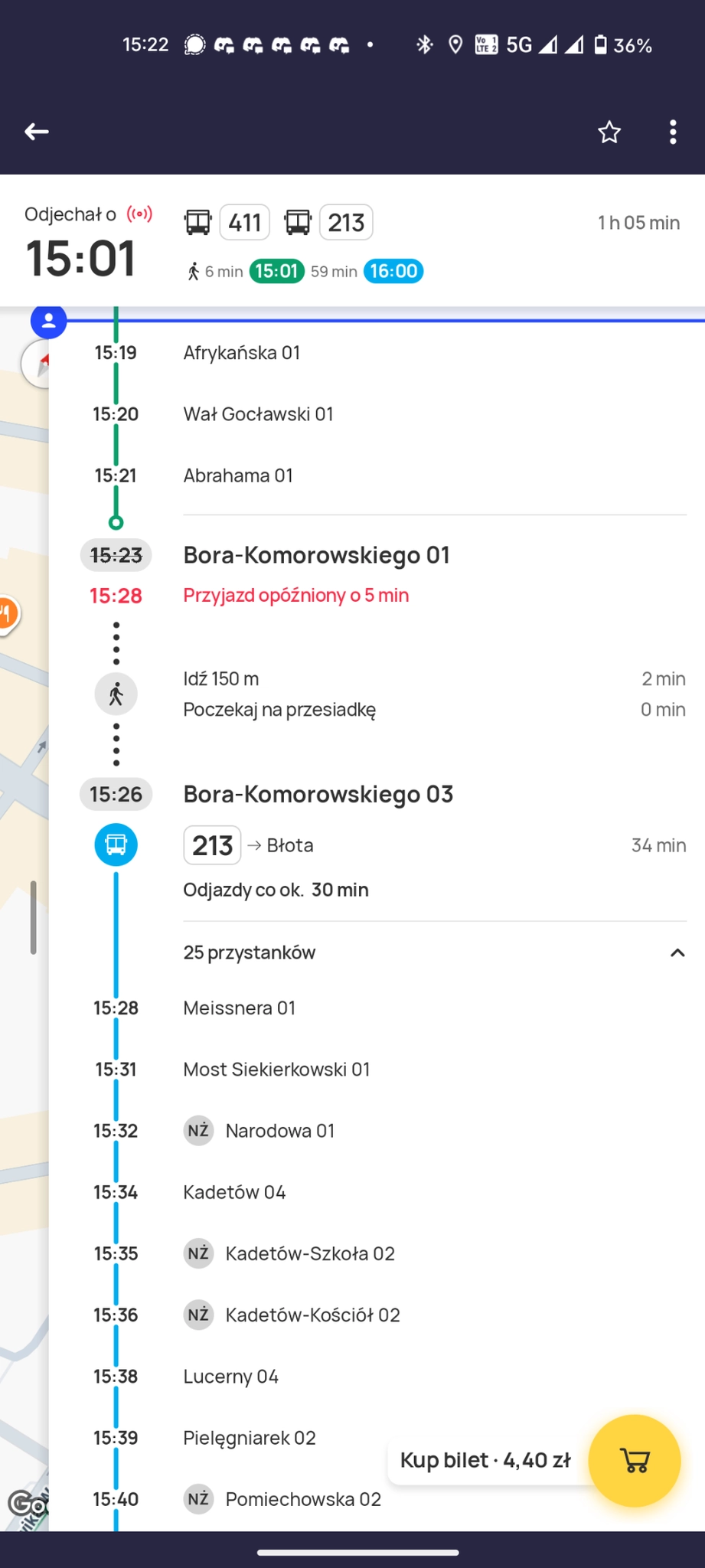Viewport: 705px width, 1568px height.
Task: Go back using the arrow
Action: click(37, 132)
